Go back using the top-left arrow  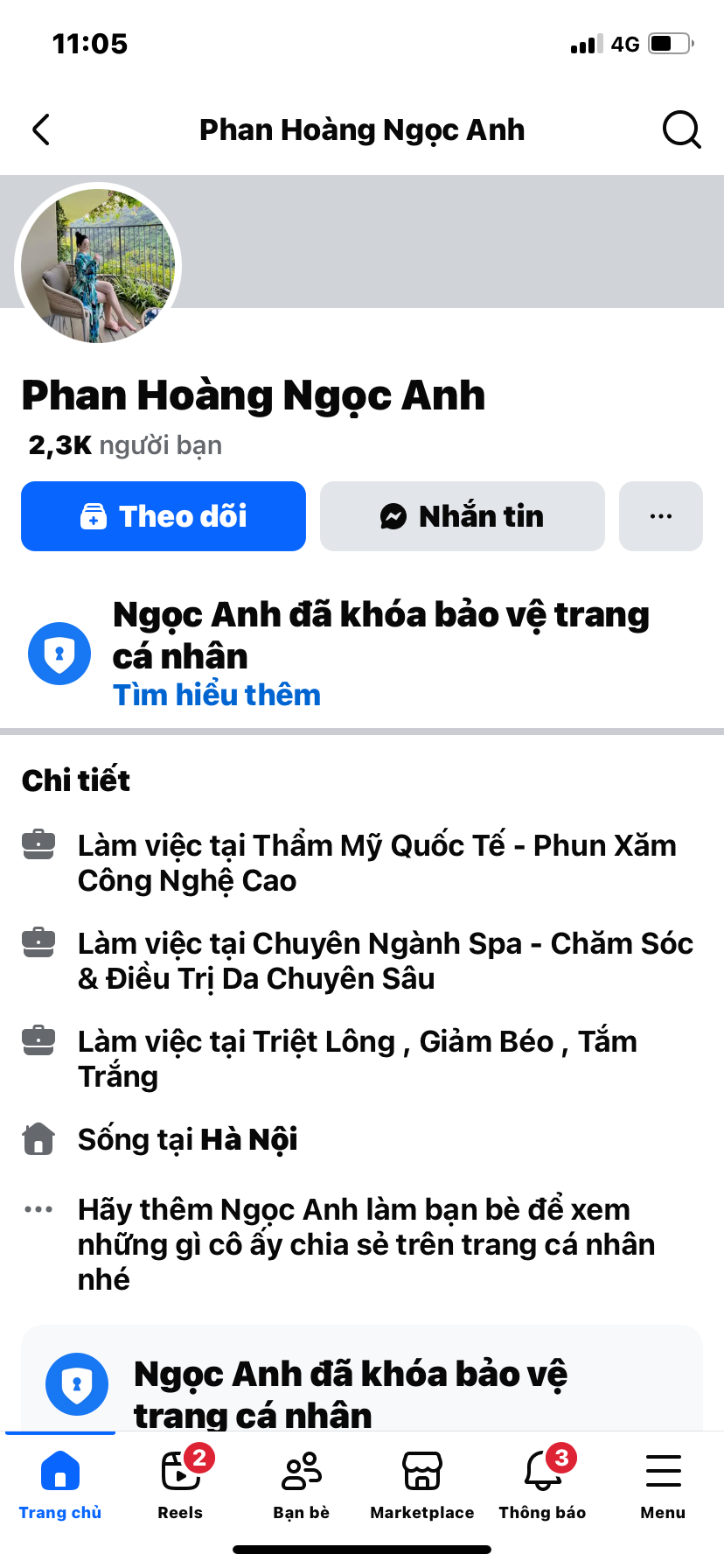[x=41, y=129]
